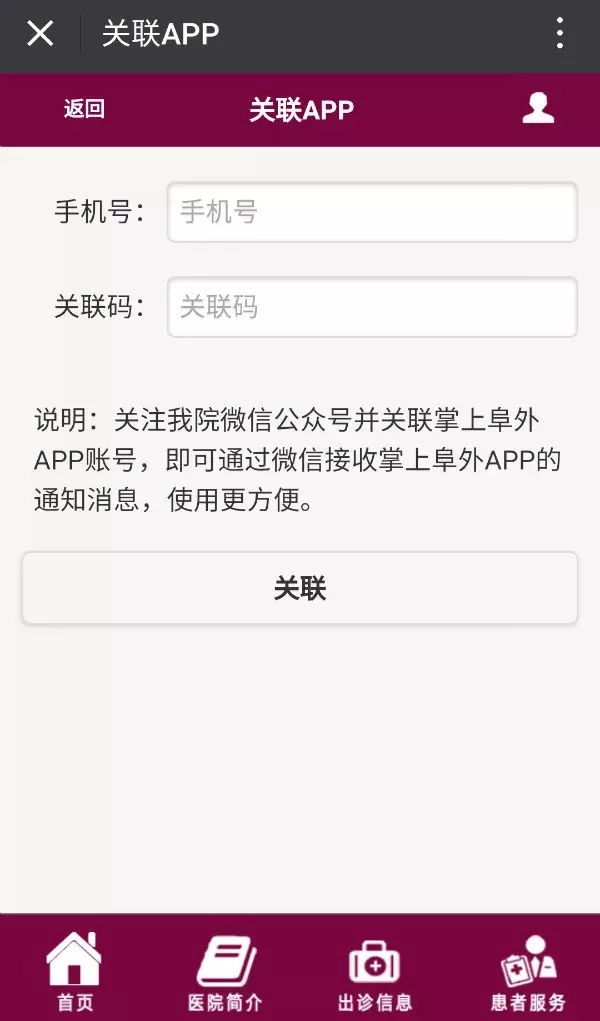Go to the 首页 tab
This screenshot has width=600, height=1021.
coord(74,970)
